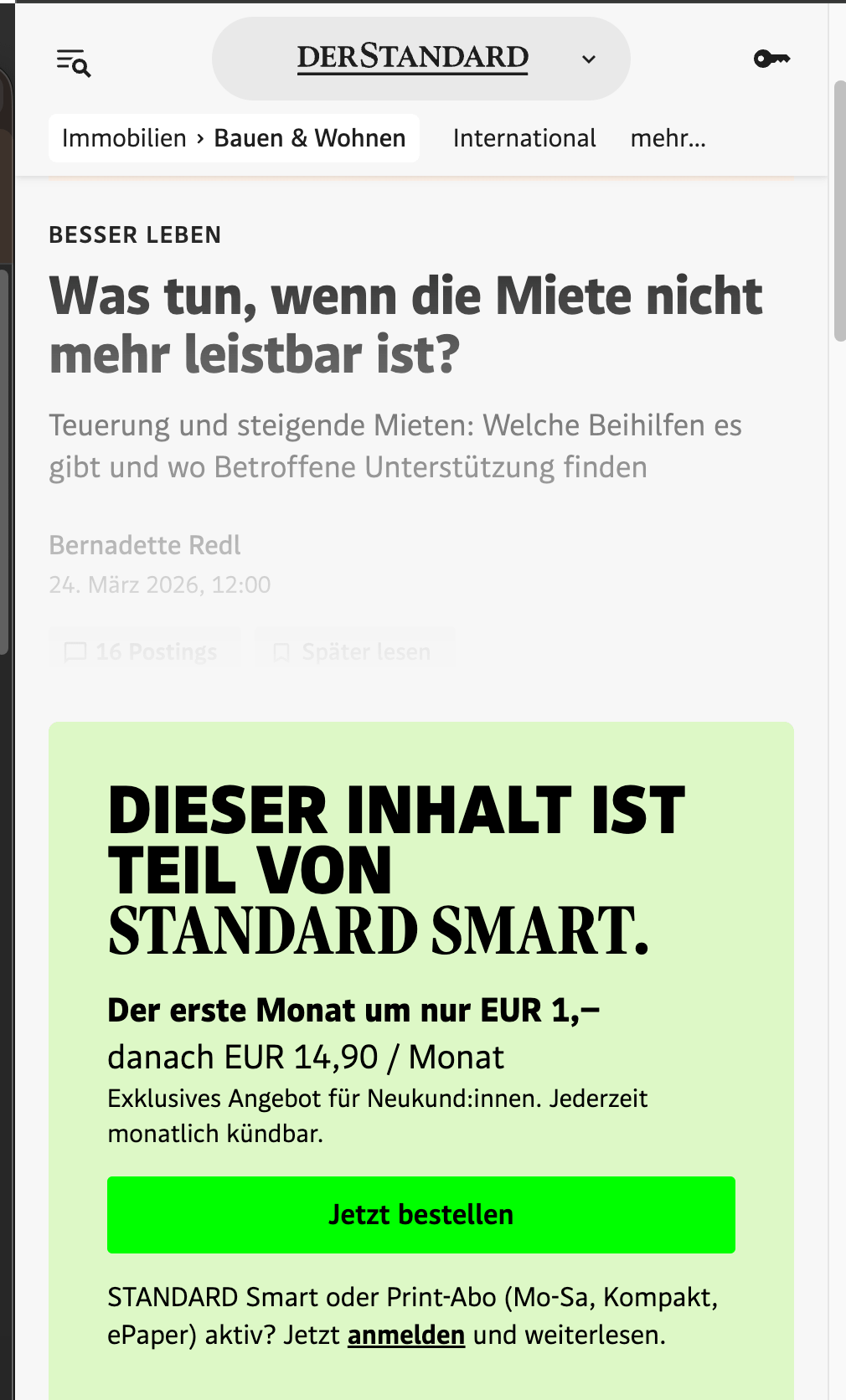Go to the Immobilien section
Viewport: 846px width, 1400px height.
(x=124, y=138)
